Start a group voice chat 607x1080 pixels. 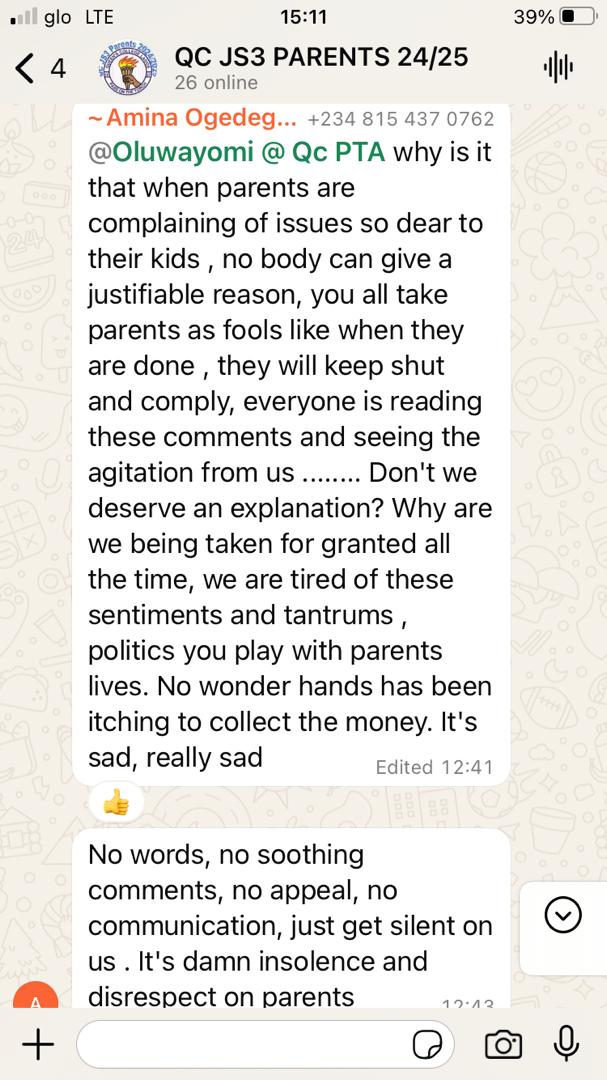coord(558,68)
